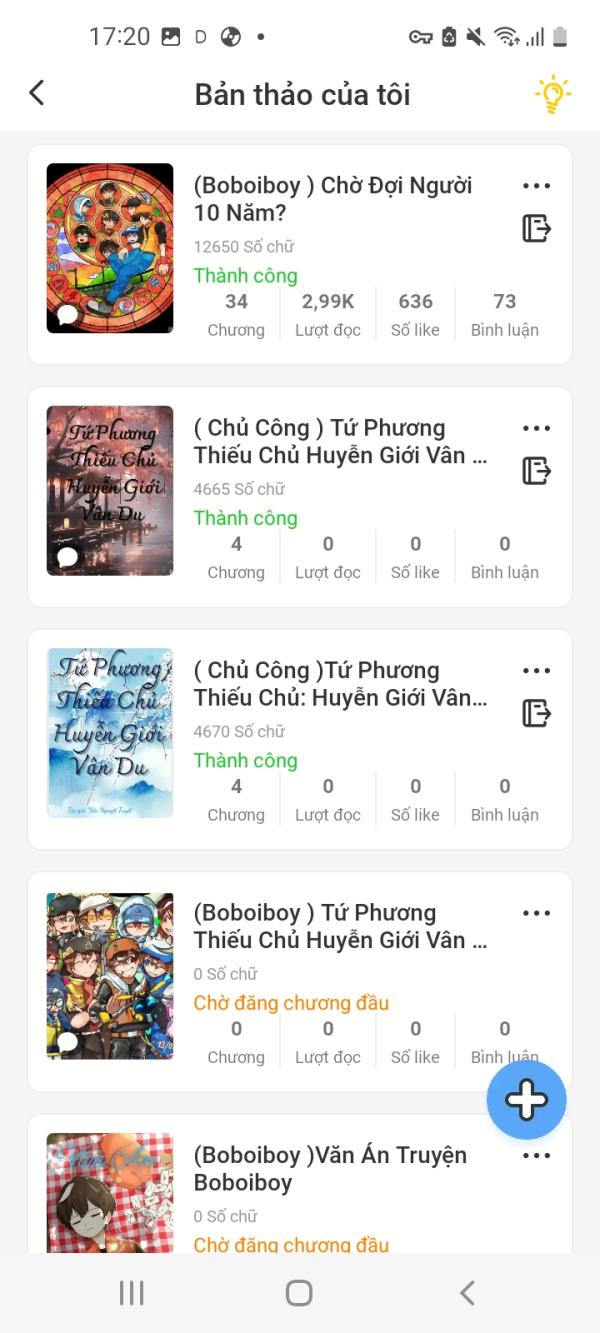Open the Văn Án Truyện Boboiboy draft
600x1333 pixels.
pyautogui.click(x=300, y=1184)
